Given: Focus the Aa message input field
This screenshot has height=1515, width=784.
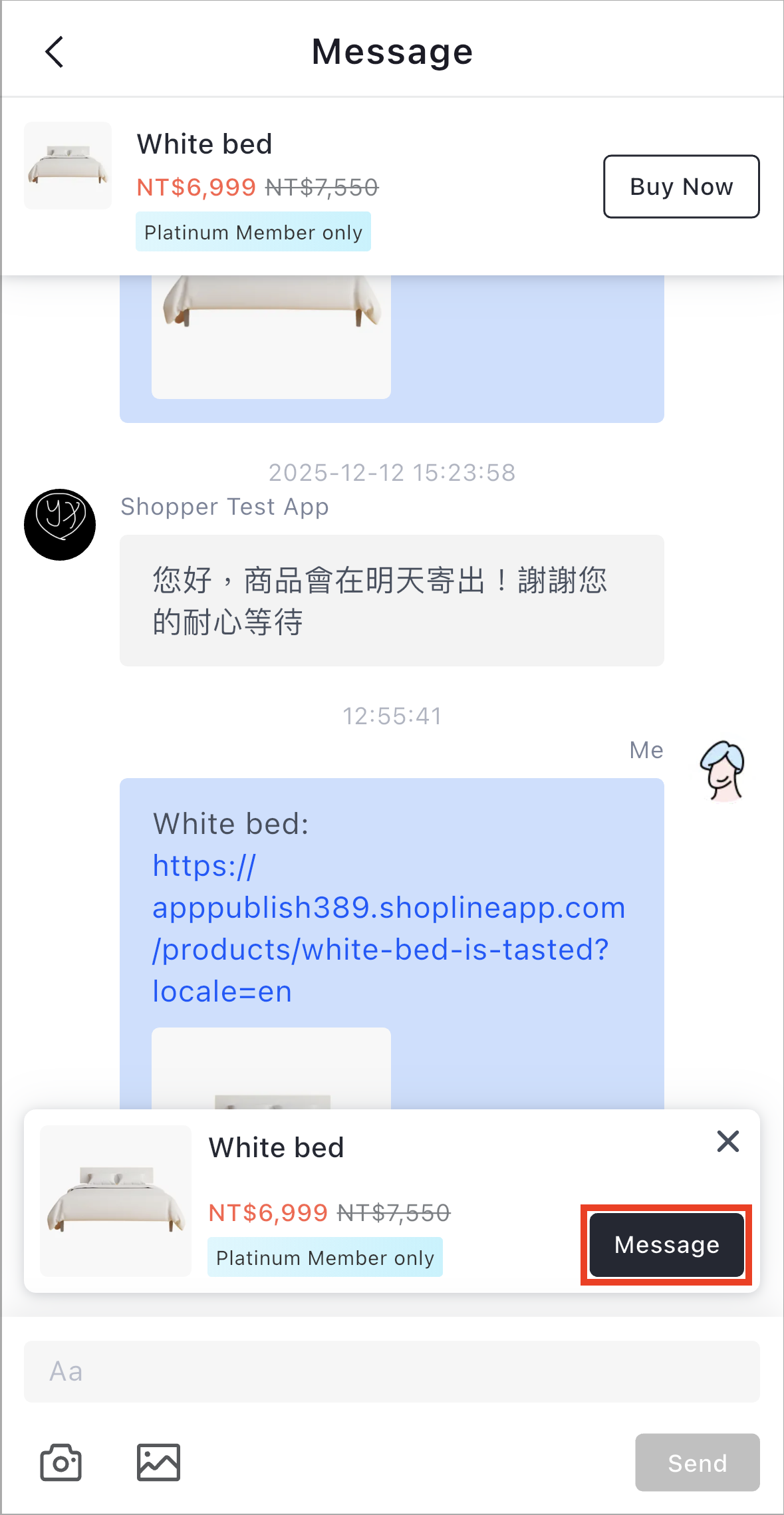Looking at the screenshot, I should point(392,1371).
